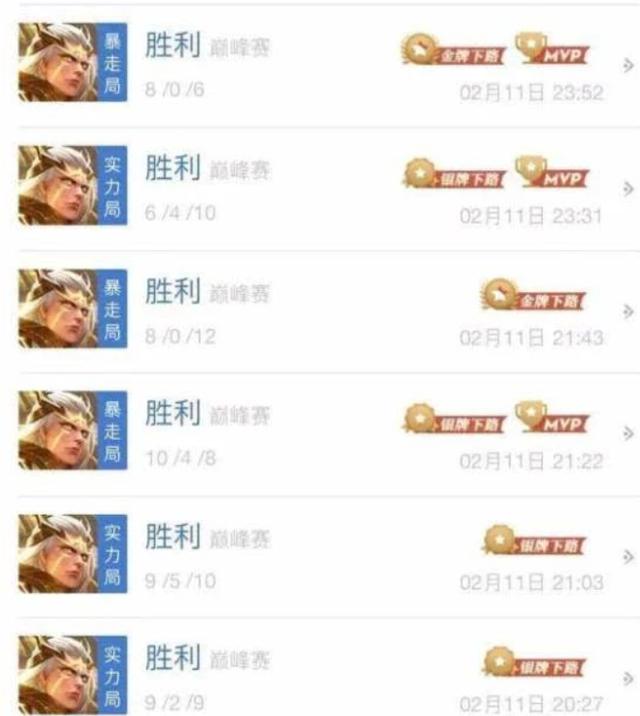Open the match from 02月11日 23:52
This screenshot has height=716, width=640.
click(320, 66)
